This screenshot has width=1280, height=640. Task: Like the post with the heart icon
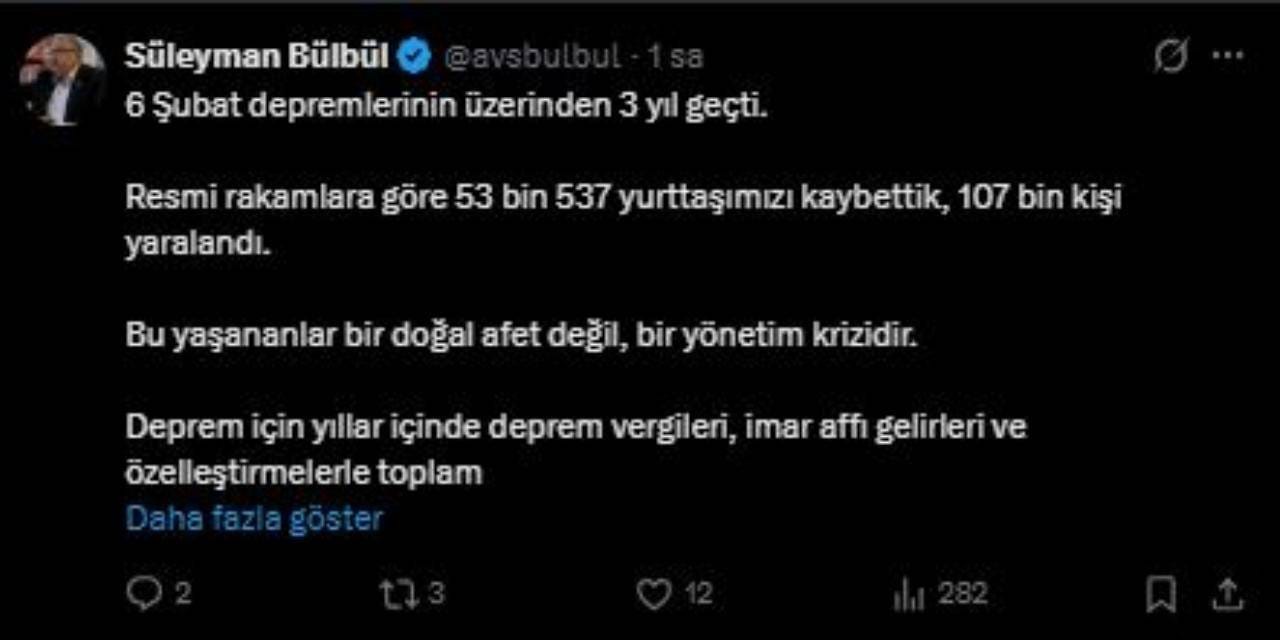tap(654, 594)
